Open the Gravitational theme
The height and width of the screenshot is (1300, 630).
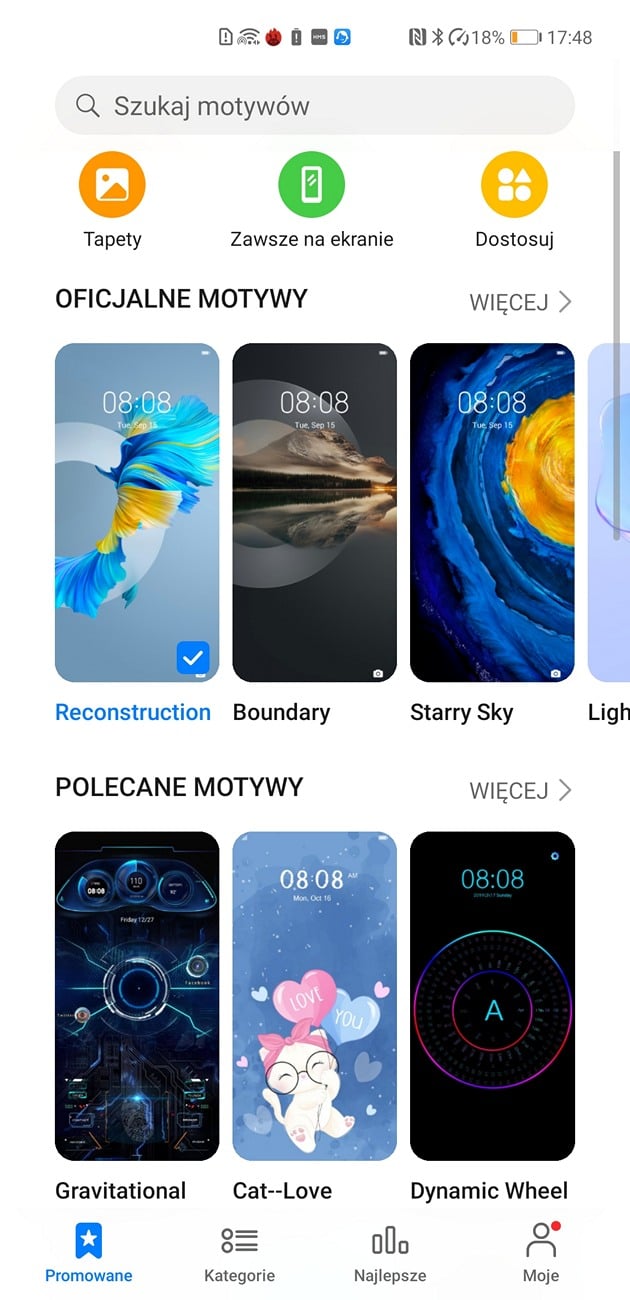tap(137, 996)
